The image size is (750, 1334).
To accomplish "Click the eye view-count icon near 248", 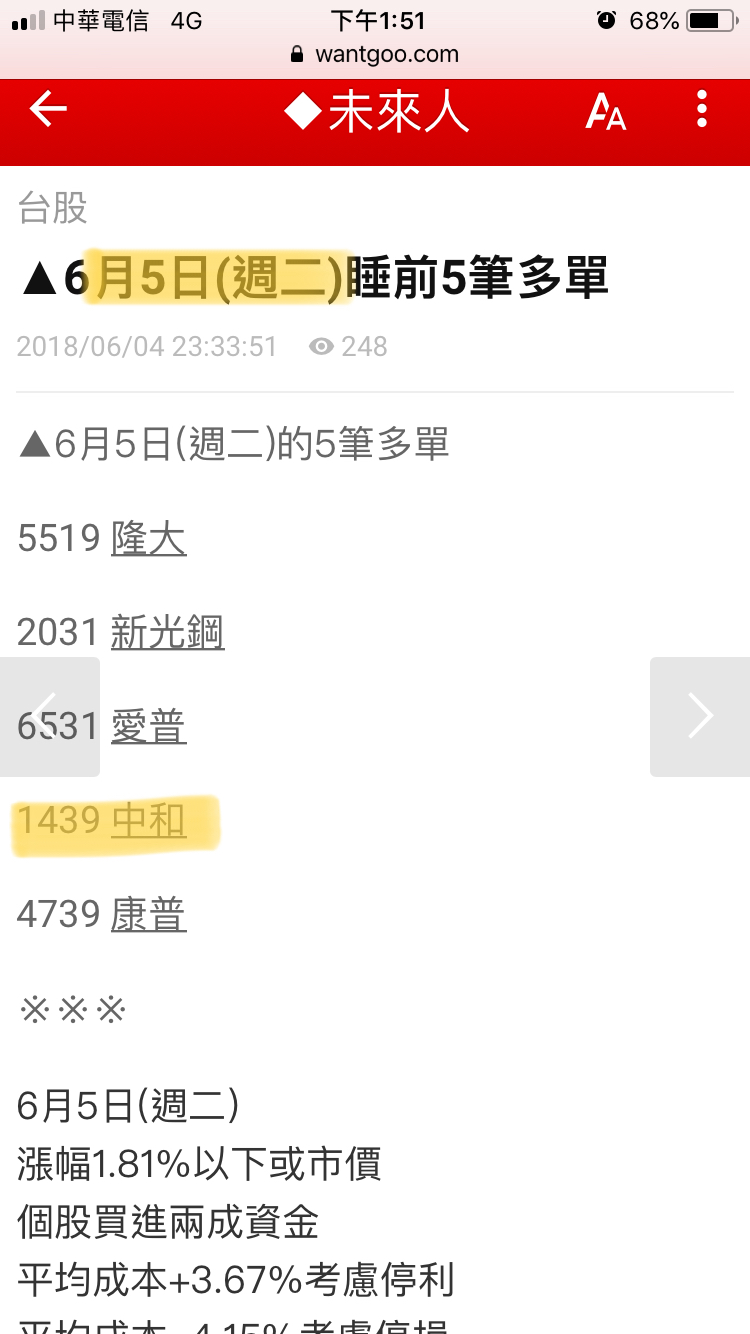I will coord(320,346).
